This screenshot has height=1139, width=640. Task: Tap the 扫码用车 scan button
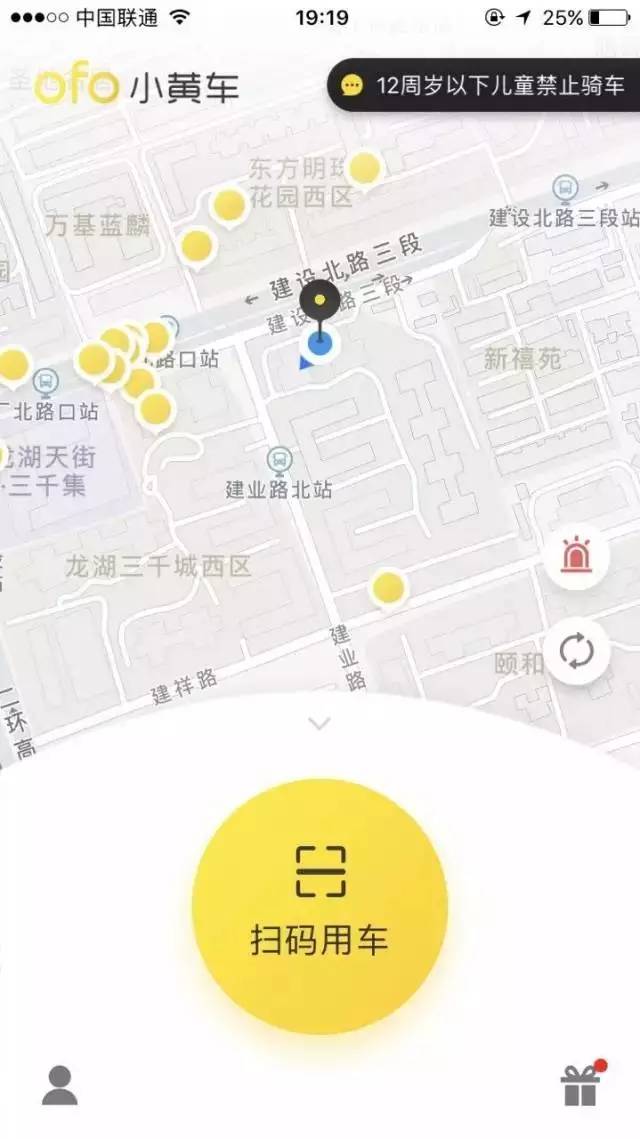(x=320, y=905)
